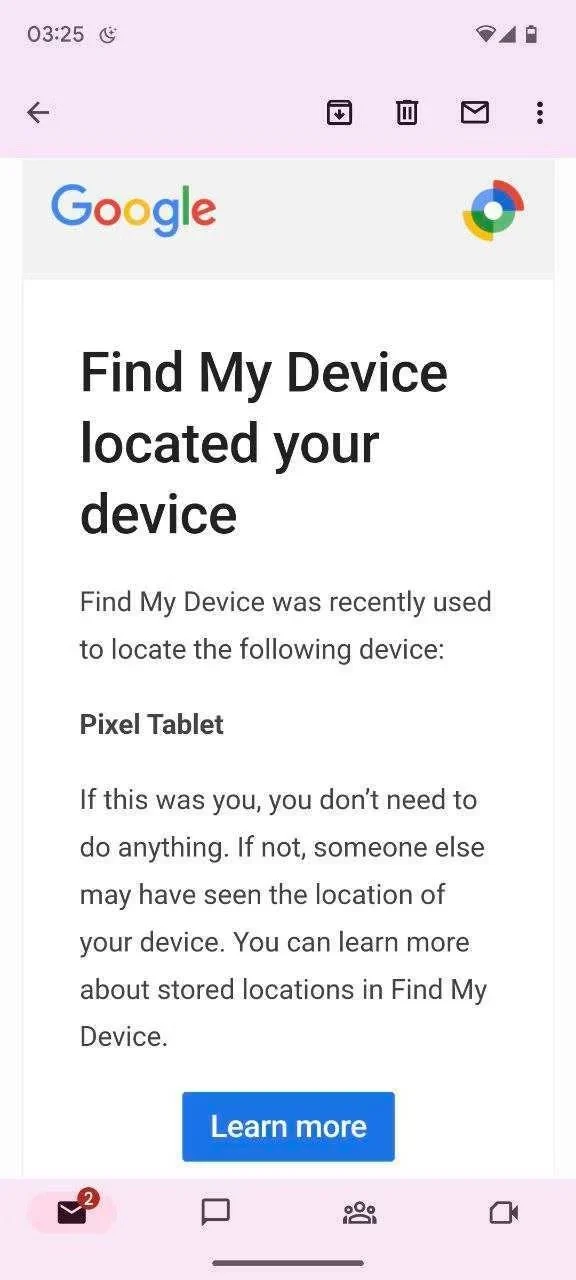The width and height of the screenshot is (576, 1280).
Task: Mark the email as unread
Action: tap(475, 113)
